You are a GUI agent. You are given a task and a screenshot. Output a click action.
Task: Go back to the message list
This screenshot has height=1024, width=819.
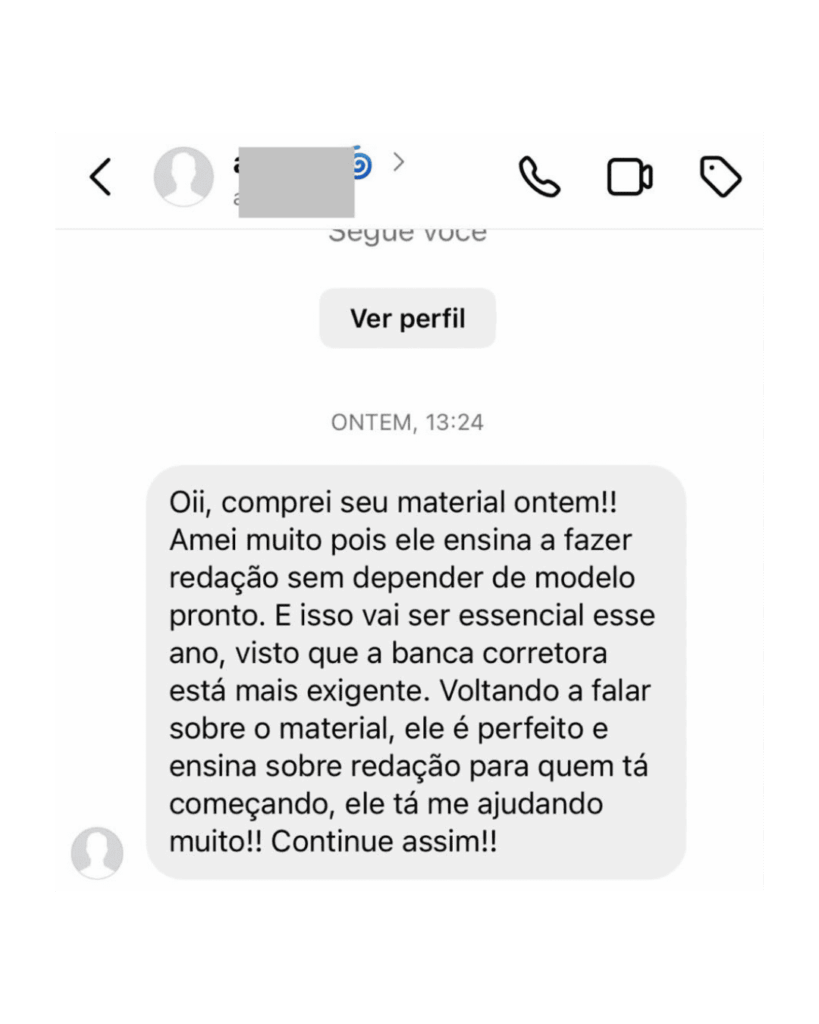101,176
